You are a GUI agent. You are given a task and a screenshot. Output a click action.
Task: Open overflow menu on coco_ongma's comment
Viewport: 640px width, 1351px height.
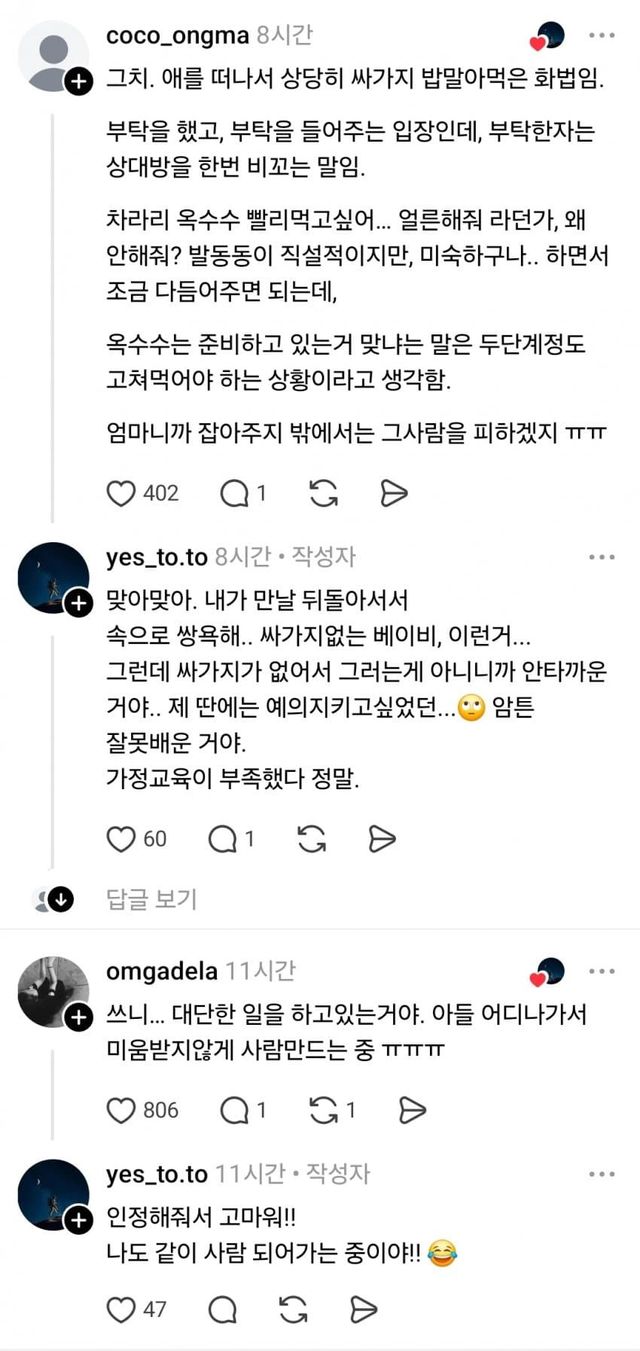(601, 37)
